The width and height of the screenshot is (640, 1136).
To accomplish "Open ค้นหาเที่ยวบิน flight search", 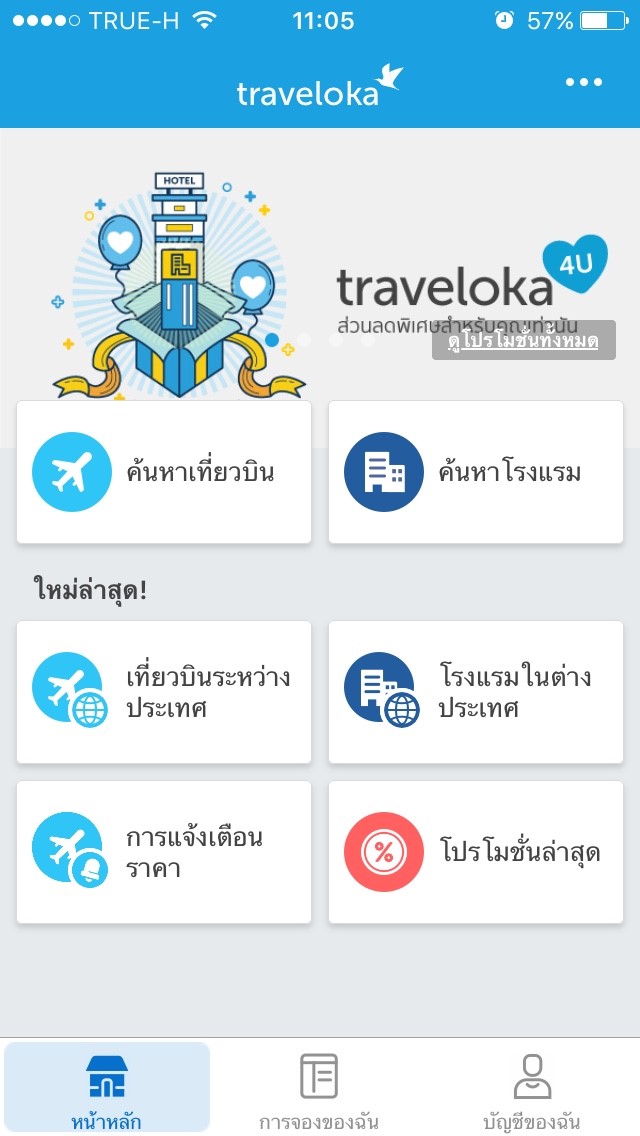I will [164, 472].
